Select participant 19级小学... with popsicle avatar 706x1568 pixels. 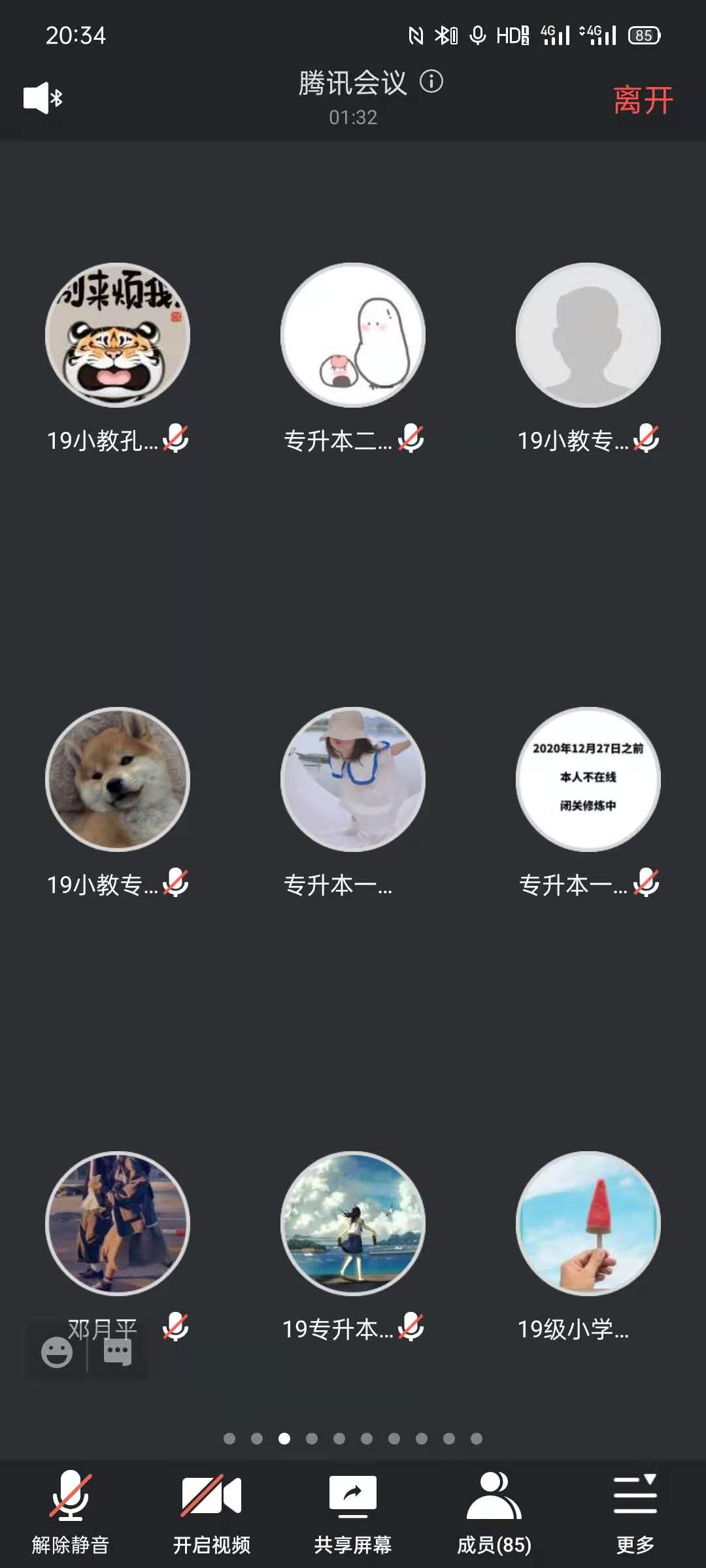click(x=588, y=1223)
